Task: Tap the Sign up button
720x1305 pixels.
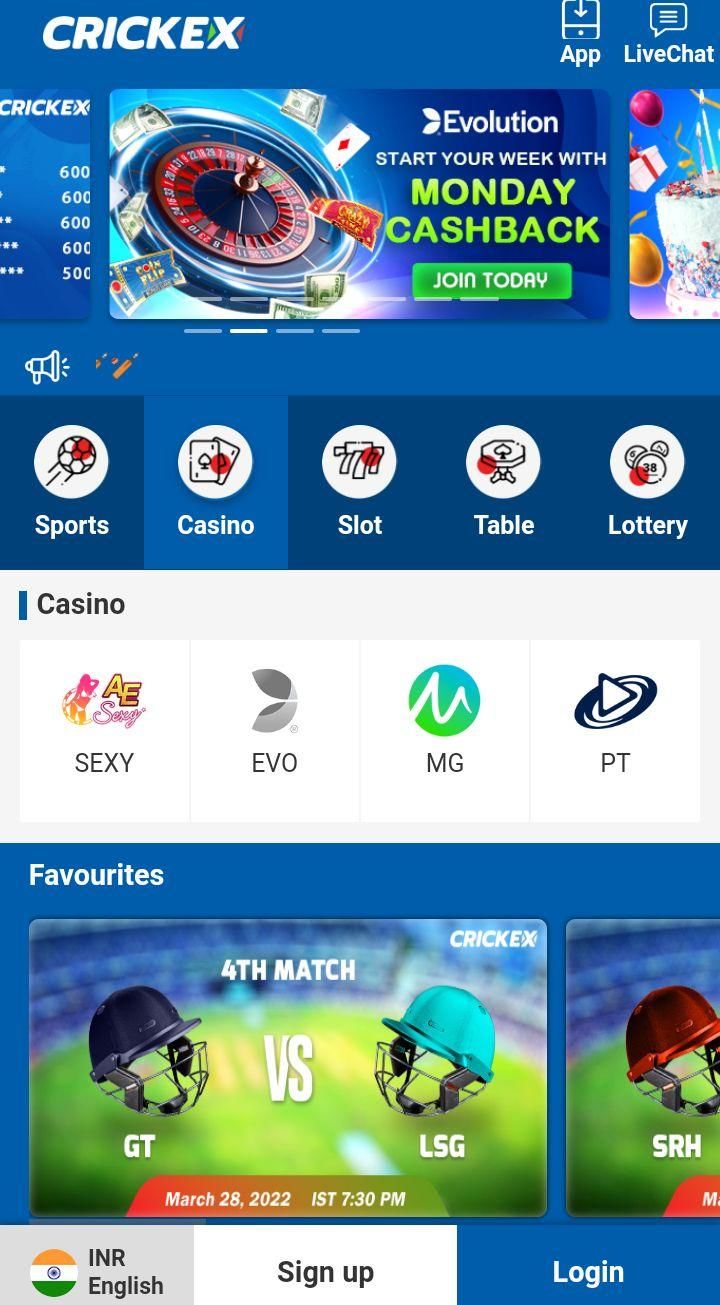Action: coord(325,1271)
